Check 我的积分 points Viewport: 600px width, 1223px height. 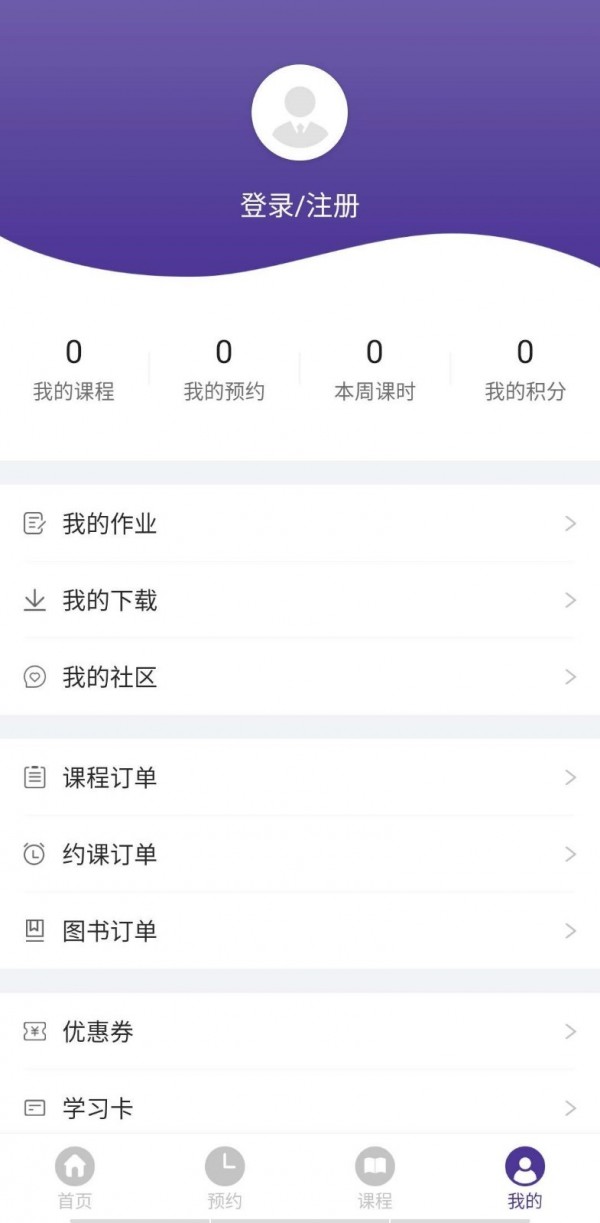(x=525, y=370)
